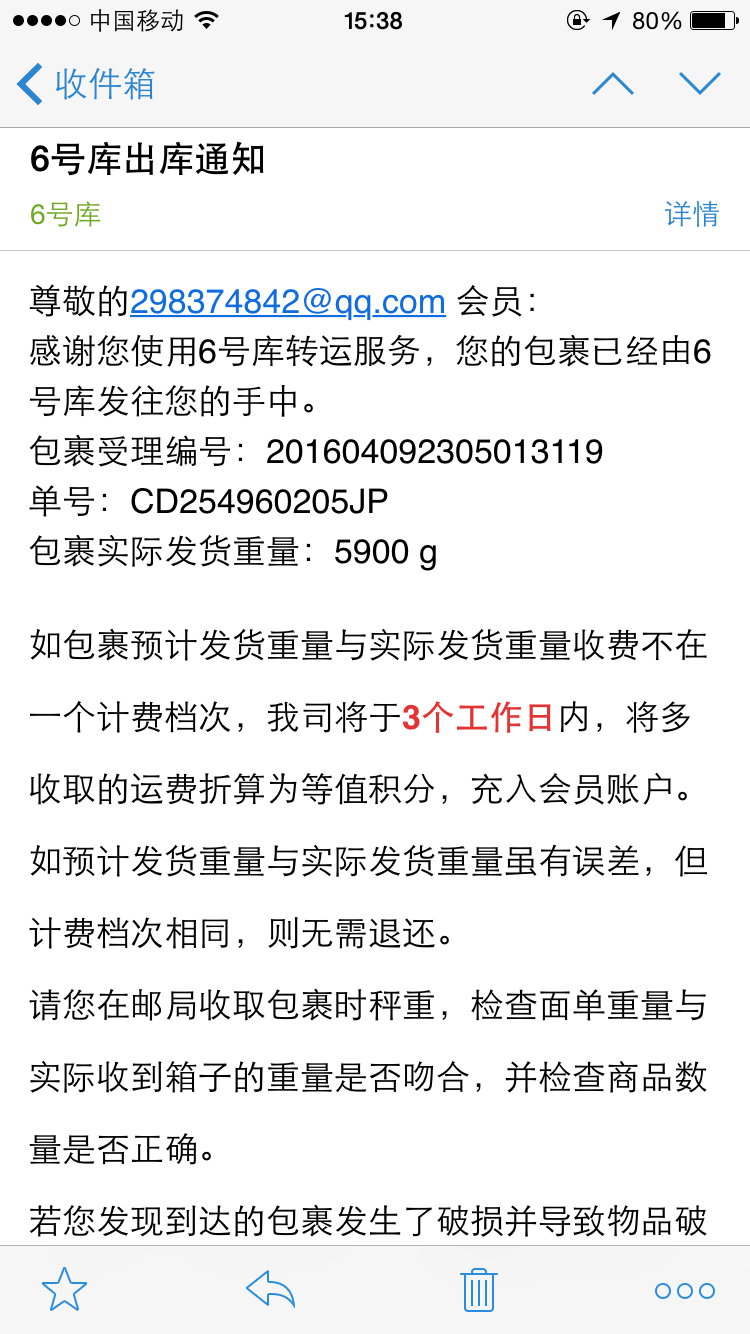Viewport: 750px width, 1334px height.
Task: Jump to the previous email with up arrow
Action: pyautogui.click(x=612, y=84)
